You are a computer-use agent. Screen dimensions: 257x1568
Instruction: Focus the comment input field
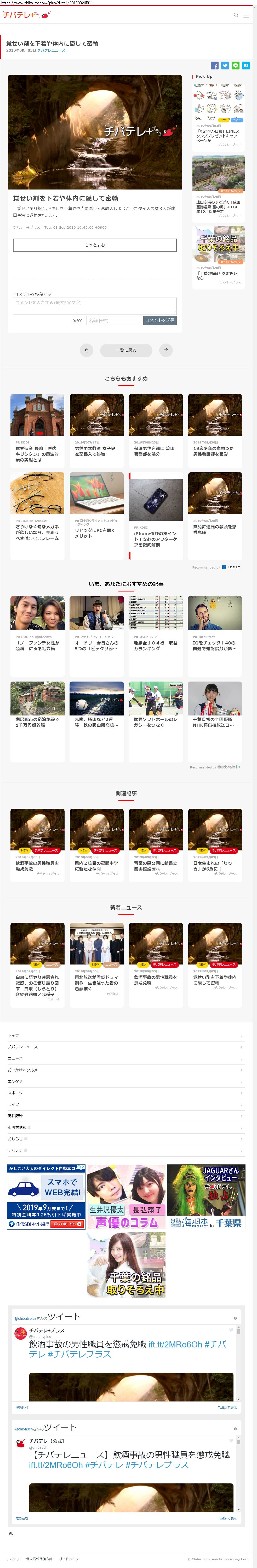click(x=94, y=306)
